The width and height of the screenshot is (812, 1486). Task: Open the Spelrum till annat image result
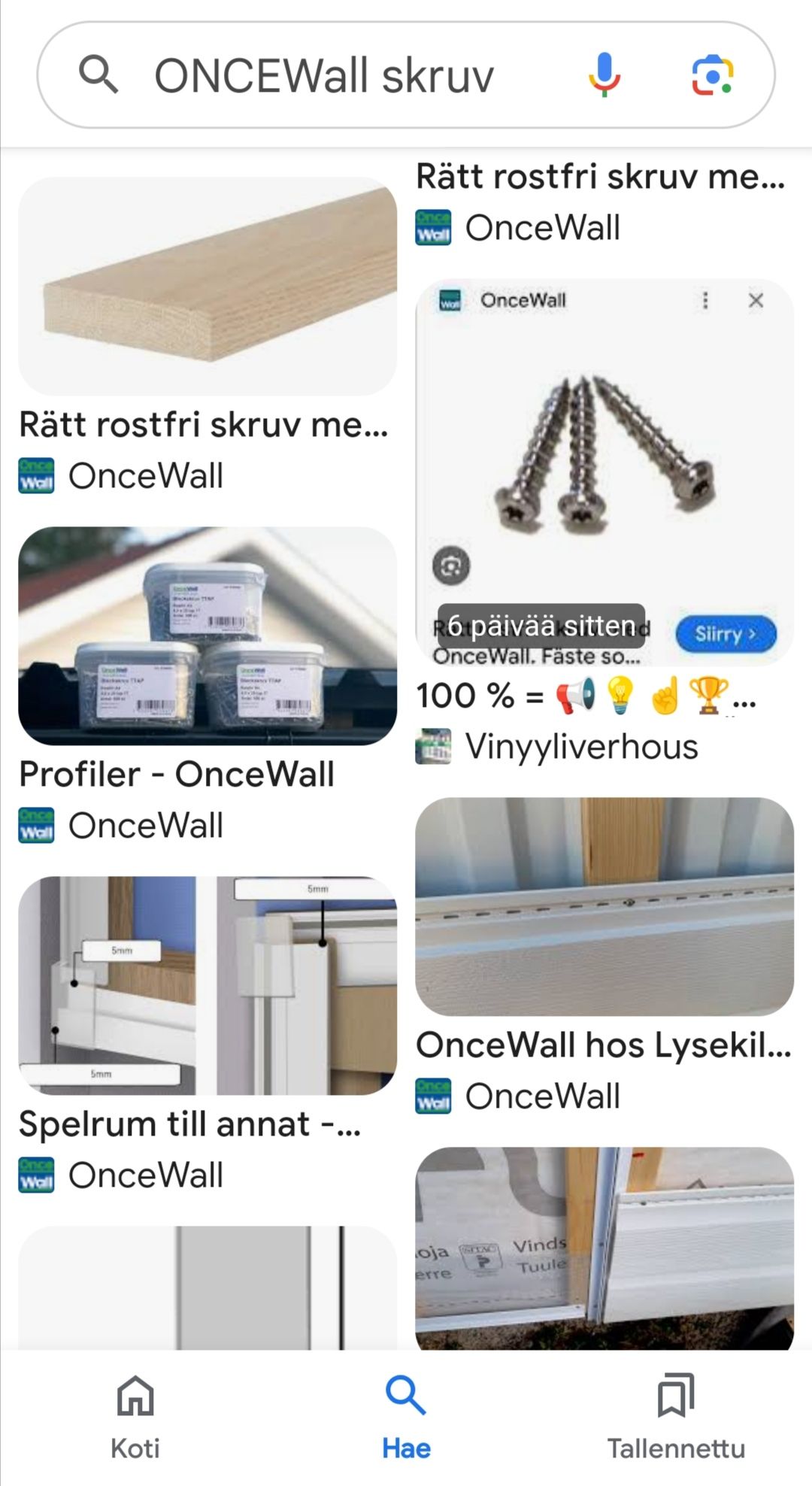click(x=208, y=985)
